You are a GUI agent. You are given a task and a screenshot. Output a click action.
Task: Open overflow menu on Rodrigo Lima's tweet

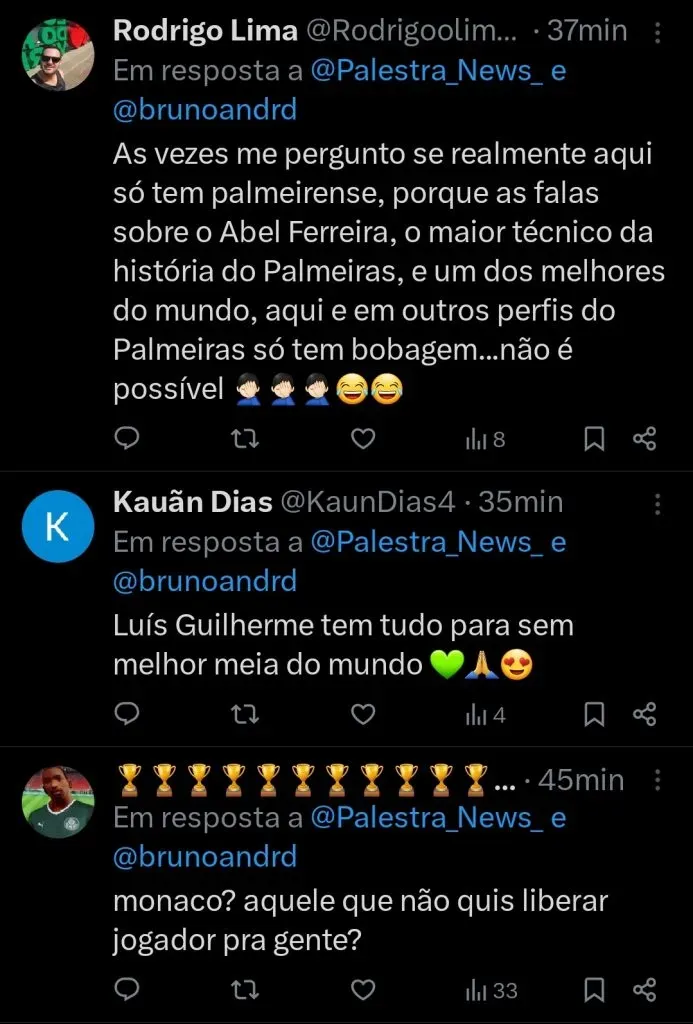coord(657,33)
